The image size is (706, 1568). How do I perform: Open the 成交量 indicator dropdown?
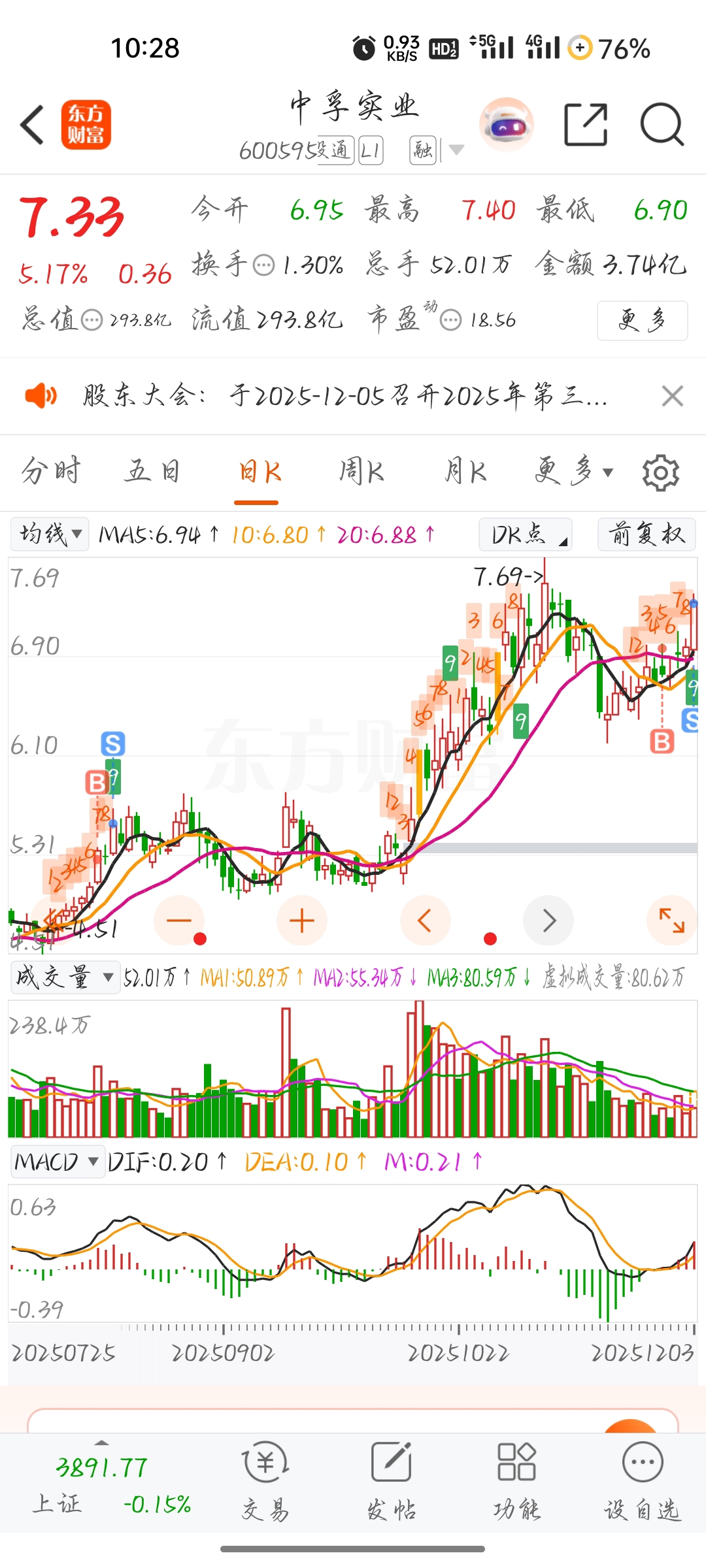(x=64, y=978)
